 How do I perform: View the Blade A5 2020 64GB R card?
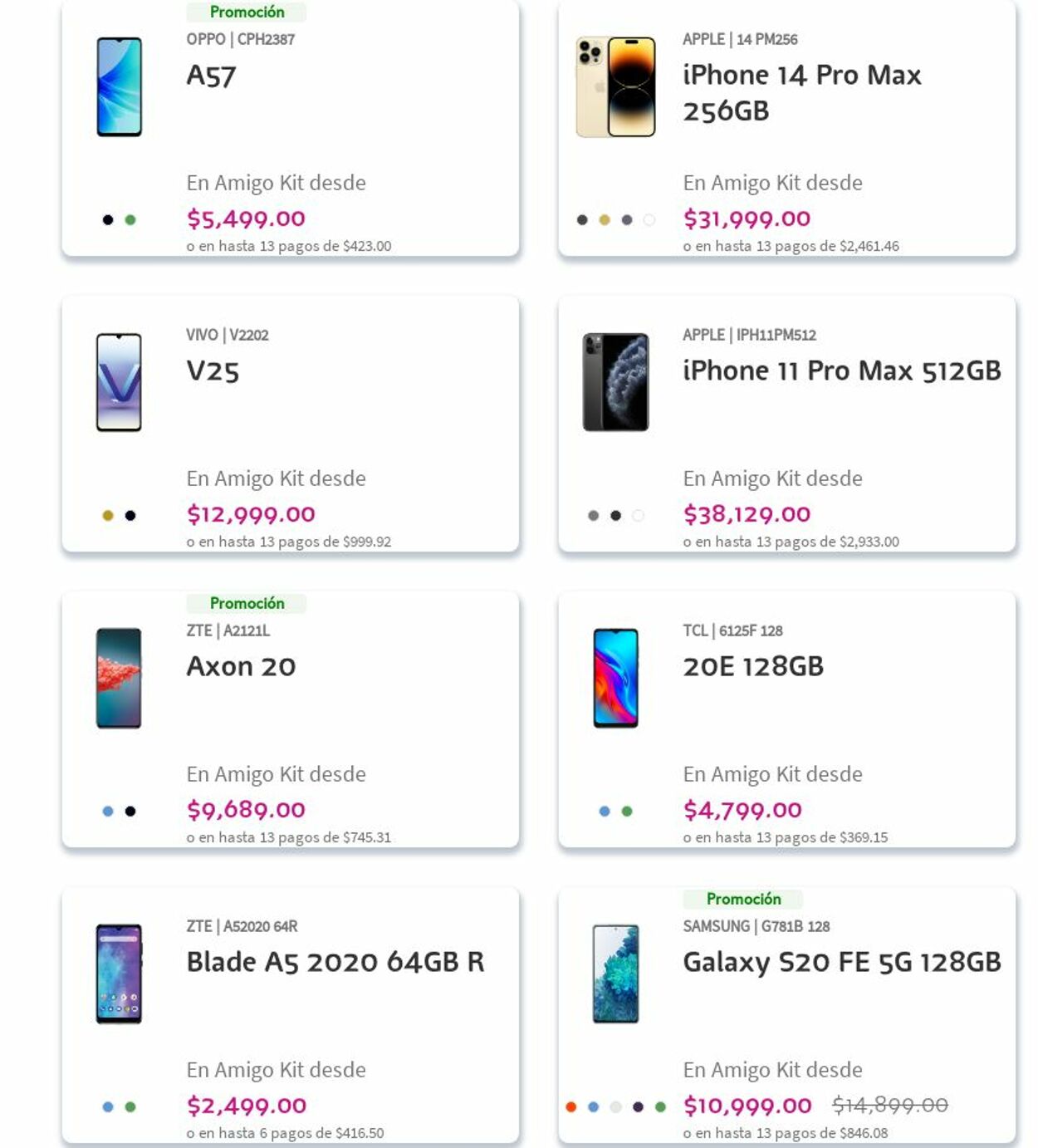click(x=335, y=962)
